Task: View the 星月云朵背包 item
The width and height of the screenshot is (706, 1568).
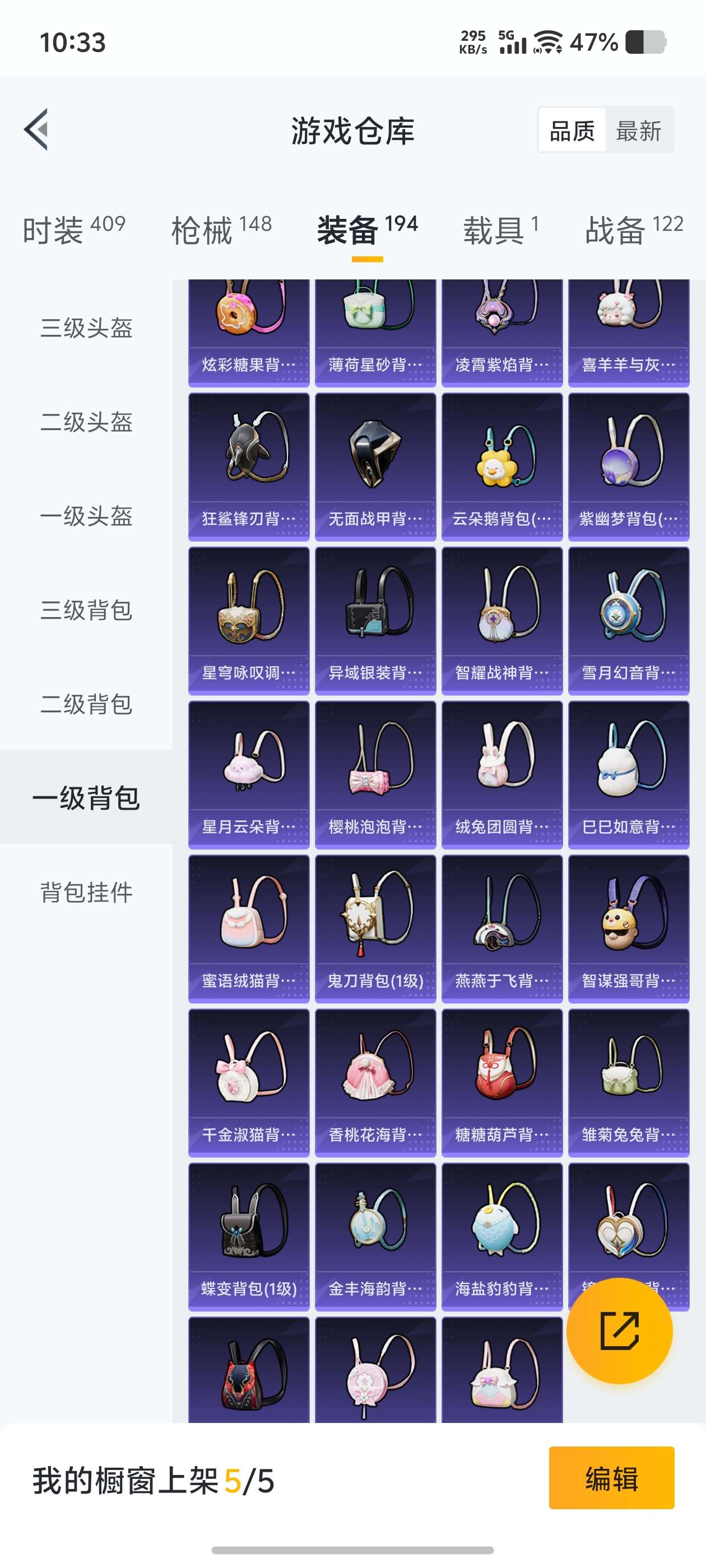Action: click(x=249, y=774)
